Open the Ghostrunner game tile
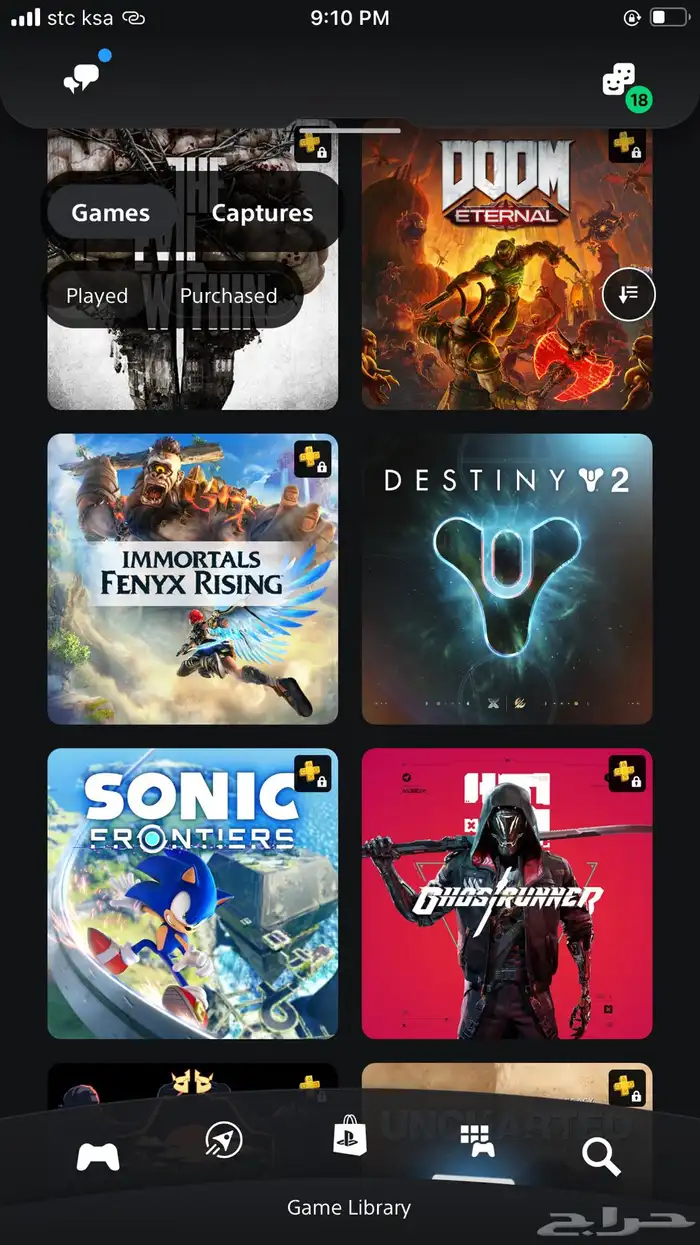 tap(506, 893)
